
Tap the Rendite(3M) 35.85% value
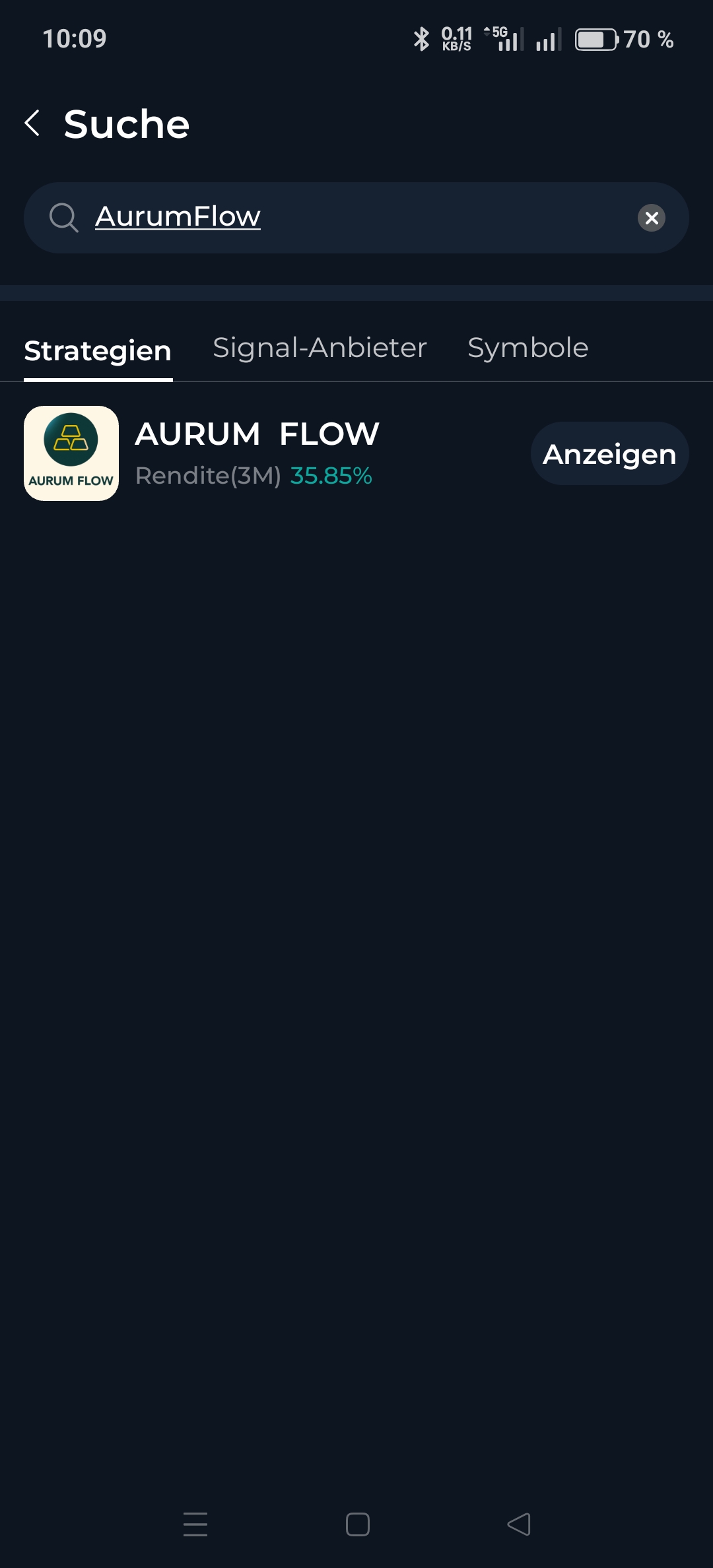[x=254, y=476]
